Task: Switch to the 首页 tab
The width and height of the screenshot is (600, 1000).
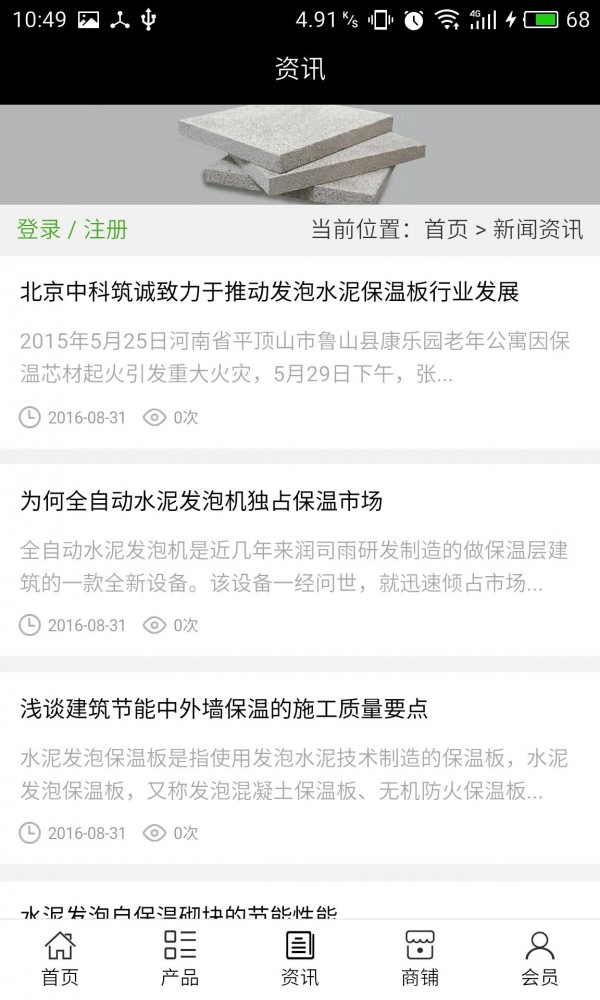Action: tap(60, 958)
